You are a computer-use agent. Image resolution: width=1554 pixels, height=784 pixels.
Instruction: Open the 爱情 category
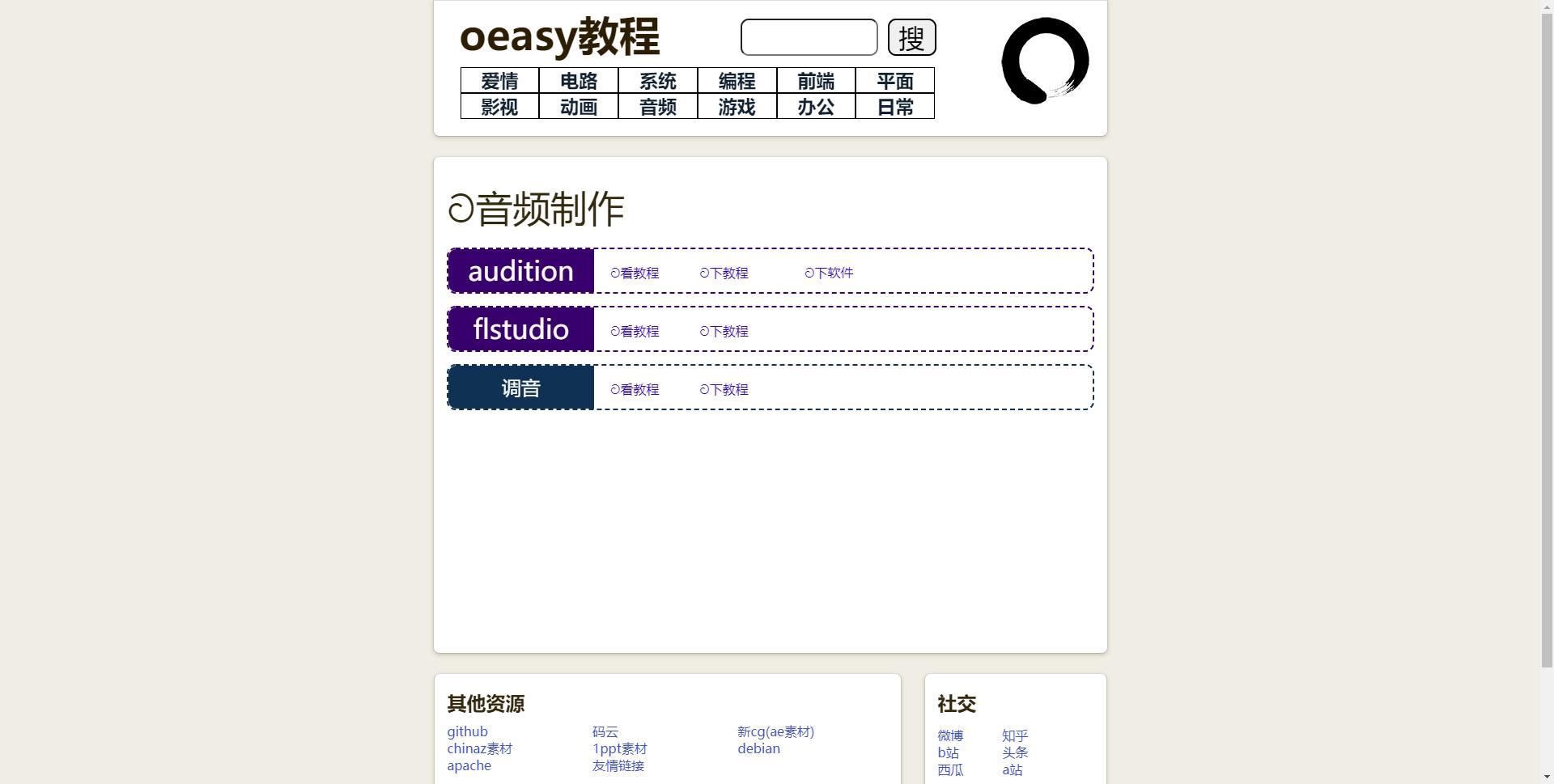coord(499,81)
